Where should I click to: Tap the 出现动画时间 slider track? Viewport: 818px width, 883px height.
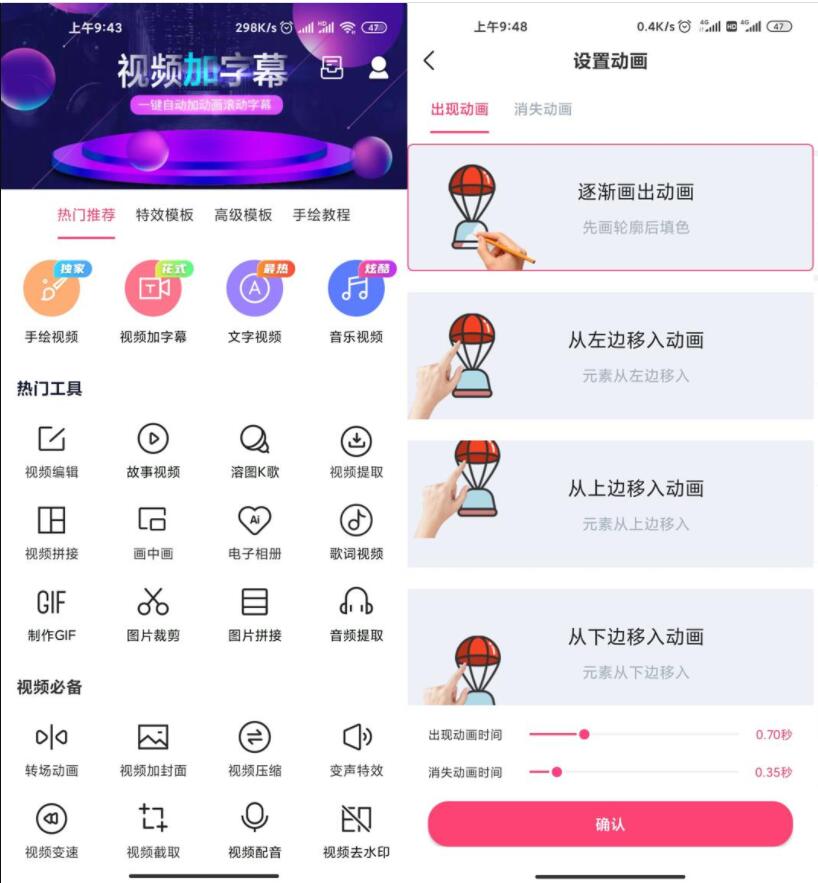point(640,734)
